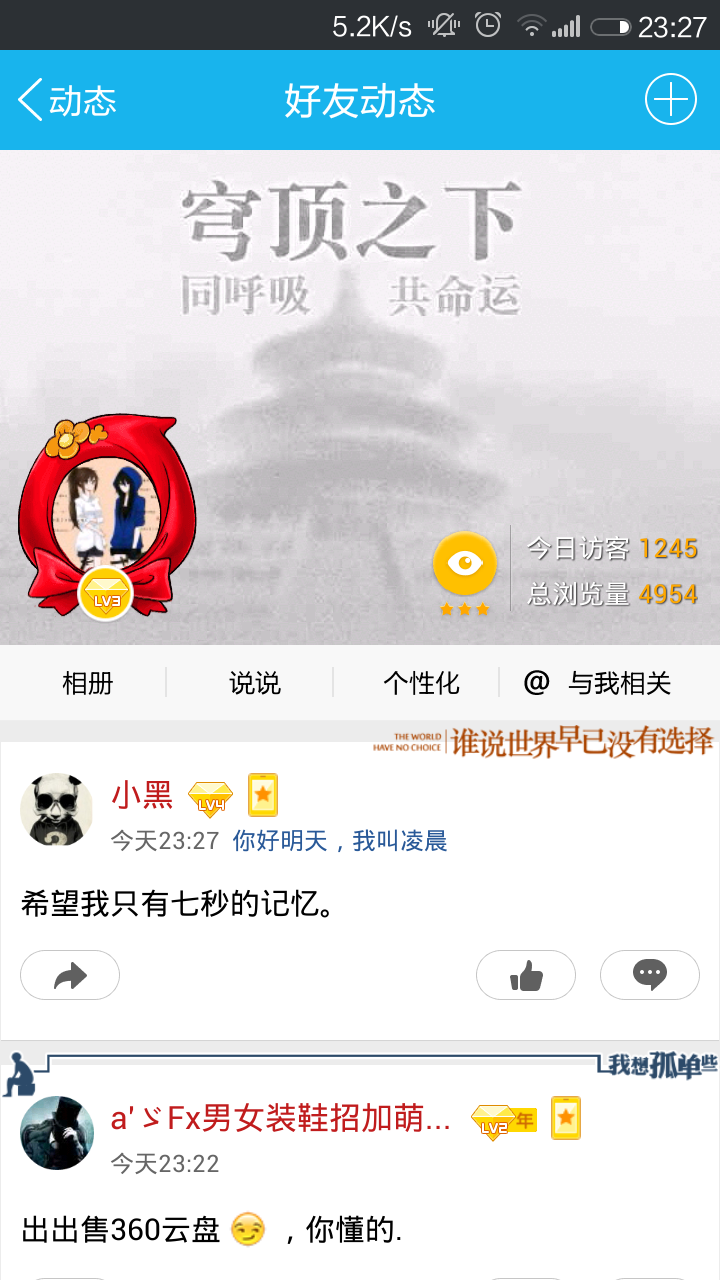Comment on 小黑's post
Image resolution: width=720 pixels, height=1280 pixels.
click(650, 975)
